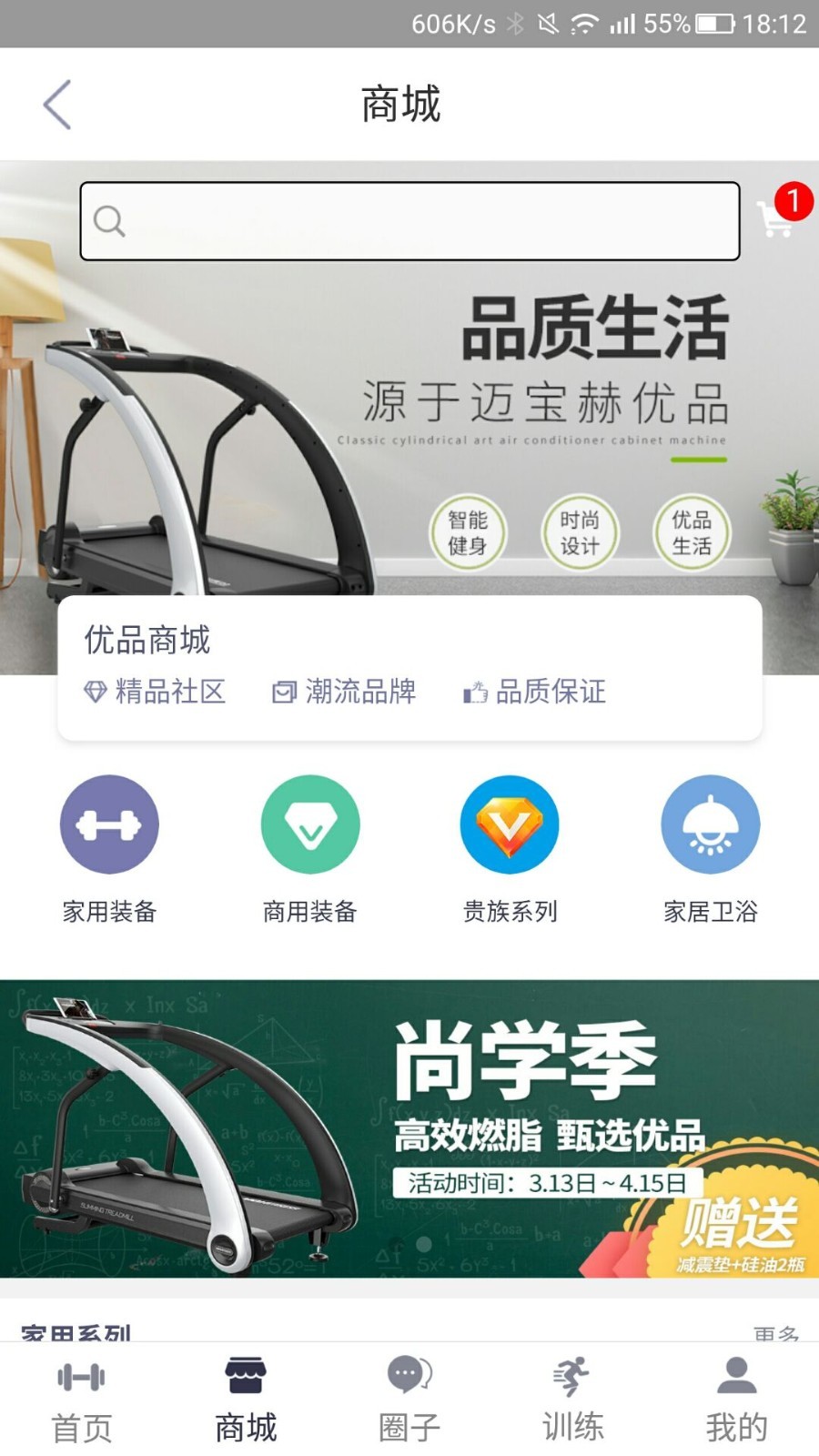The image size is (819, 1456).
Task: Tap the product search box
Action: pos(409,221)
